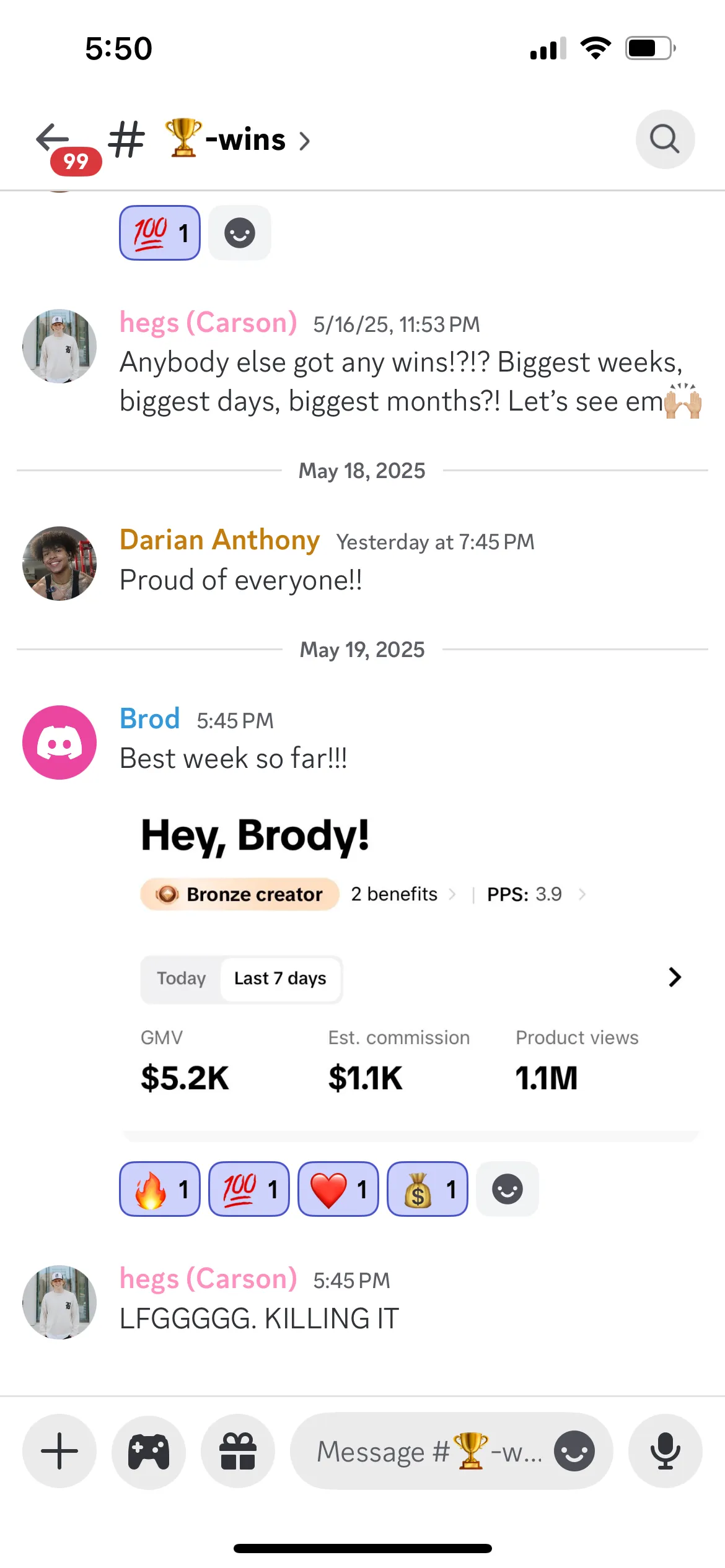Tap the 100 reaction under the top message
Viewport: 725px width, 1568px height.
pos(160,233)
